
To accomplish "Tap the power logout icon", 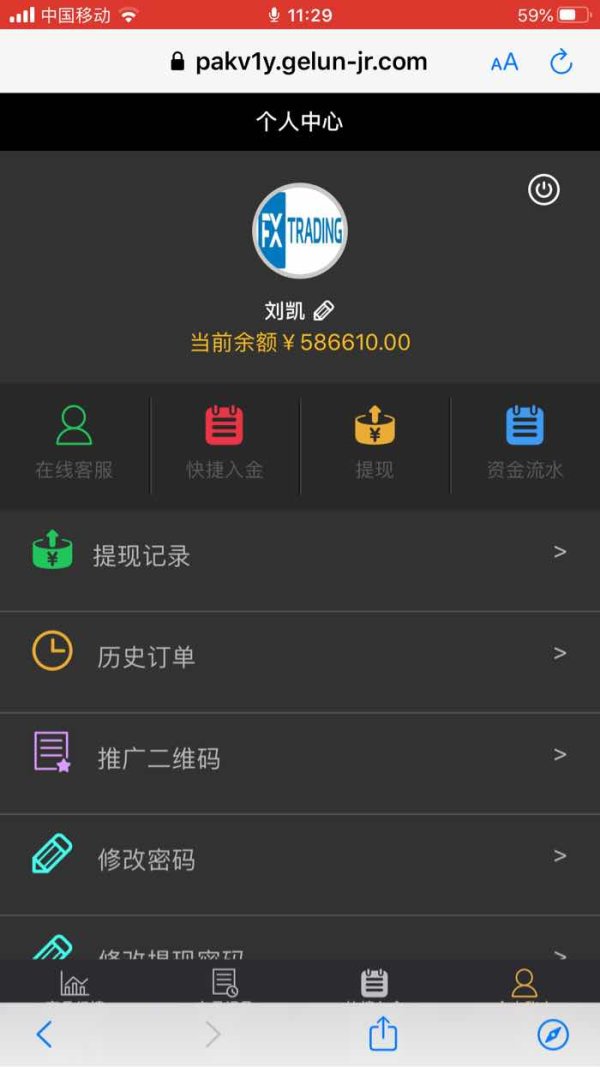I will click(544, 190).
